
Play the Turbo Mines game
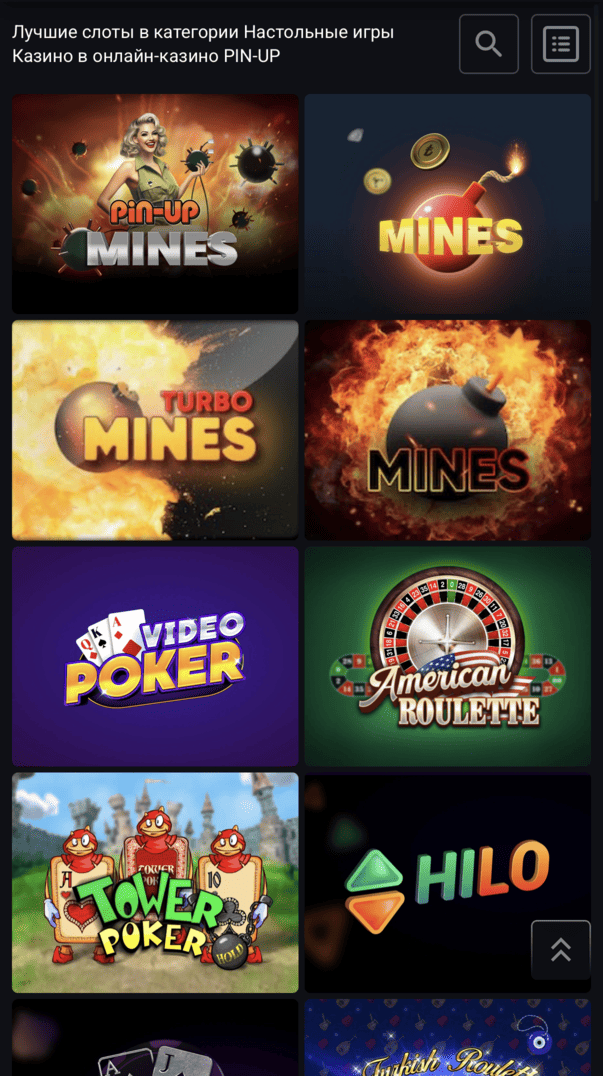pyautogui.click(x=155, y=430)
